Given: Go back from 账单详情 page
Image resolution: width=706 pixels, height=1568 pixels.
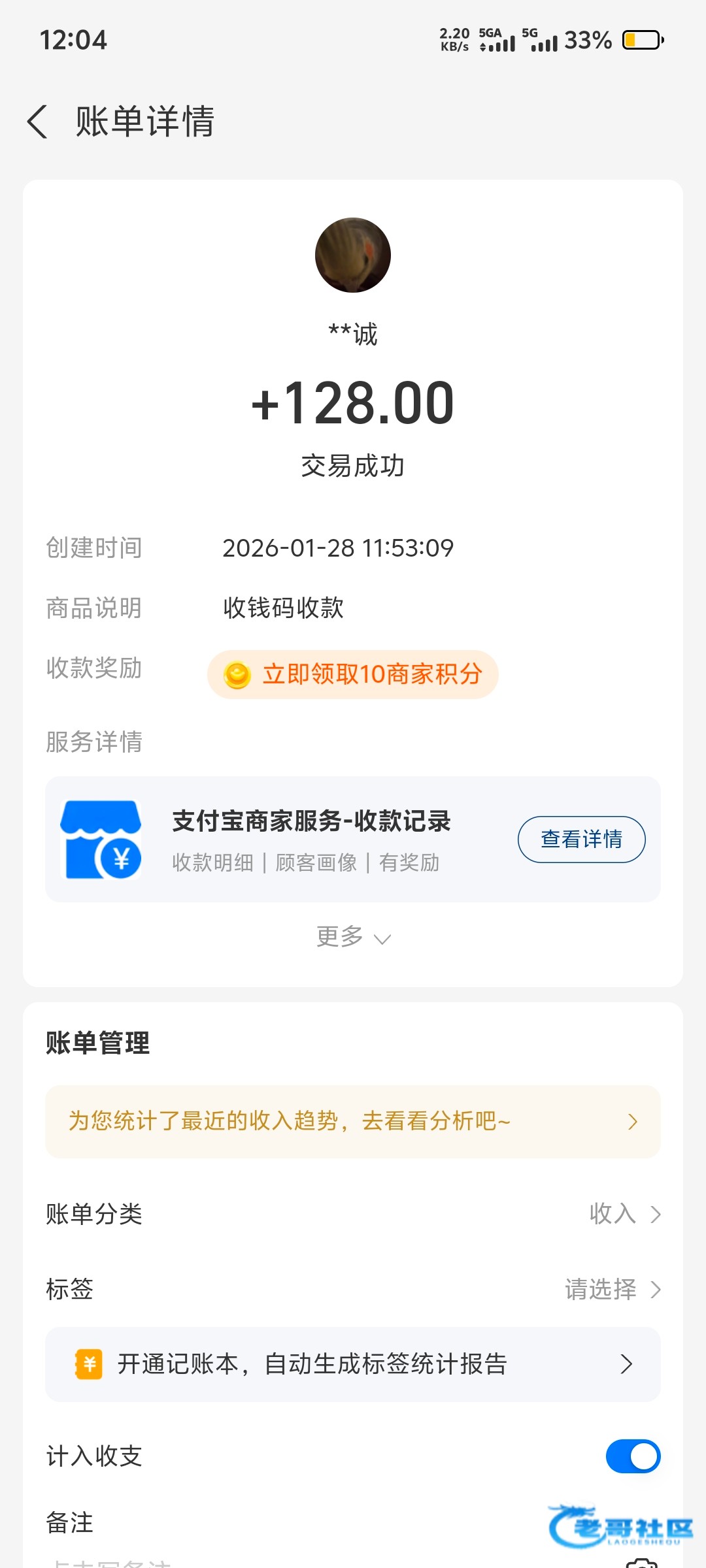Looking at the screenshot, I should (x=38, y=122).
